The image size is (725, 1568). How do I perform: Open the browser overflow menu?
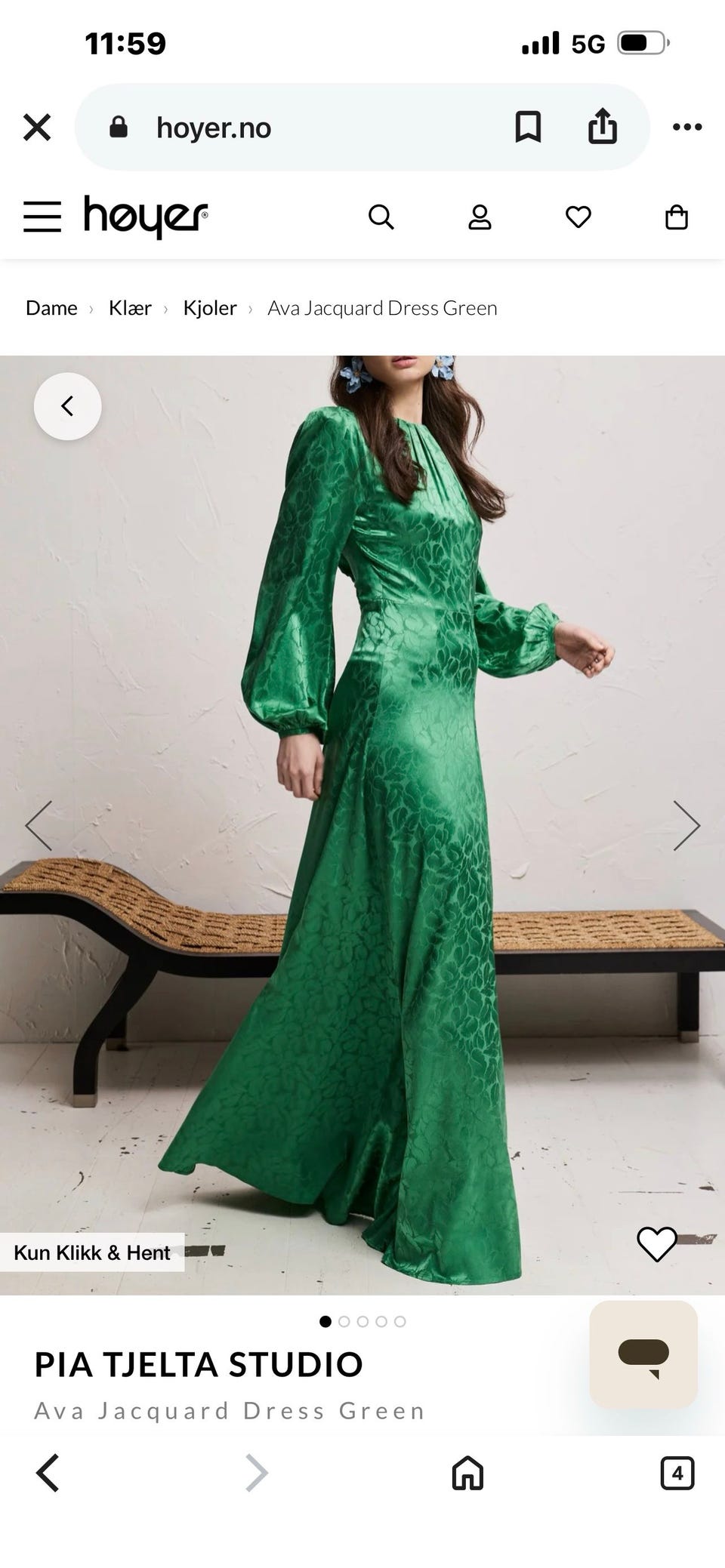pyautogui.click(x=687, y=127)
